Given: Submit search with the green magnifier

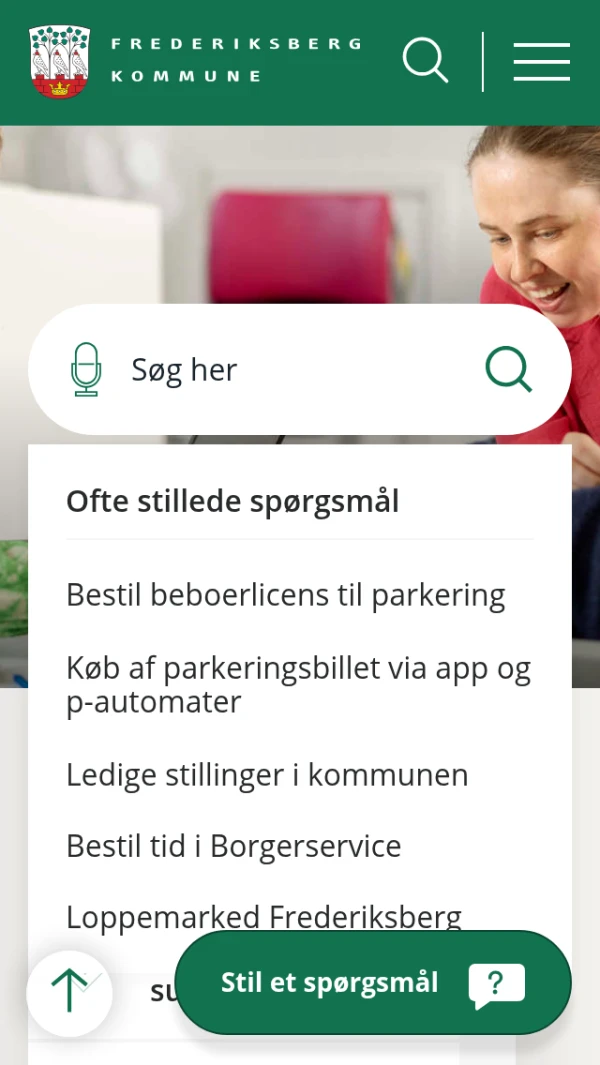Looking at the screenshot, I should coord(508,369).
